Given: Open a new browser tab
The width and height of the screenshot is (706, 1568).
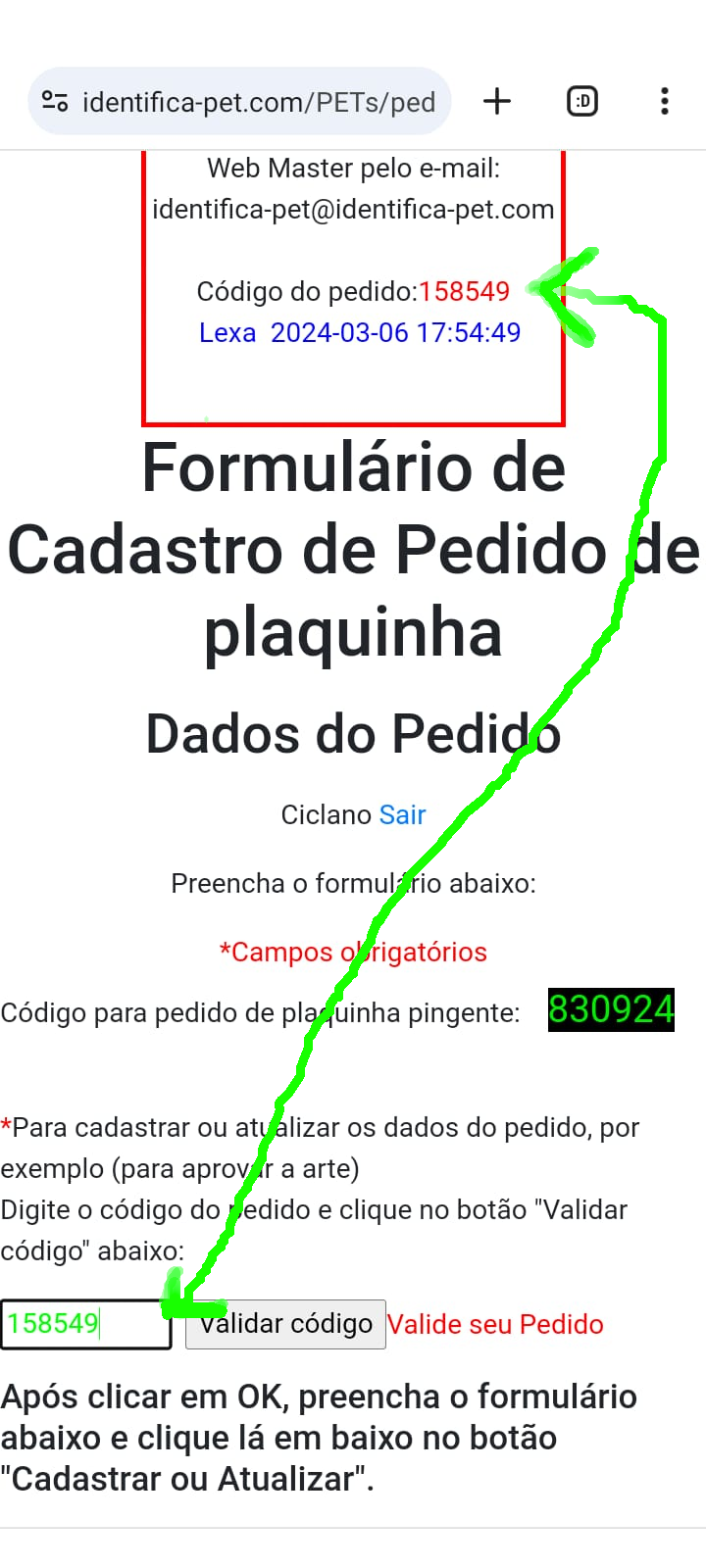Looking at the screenshot, I should [497, 101].
